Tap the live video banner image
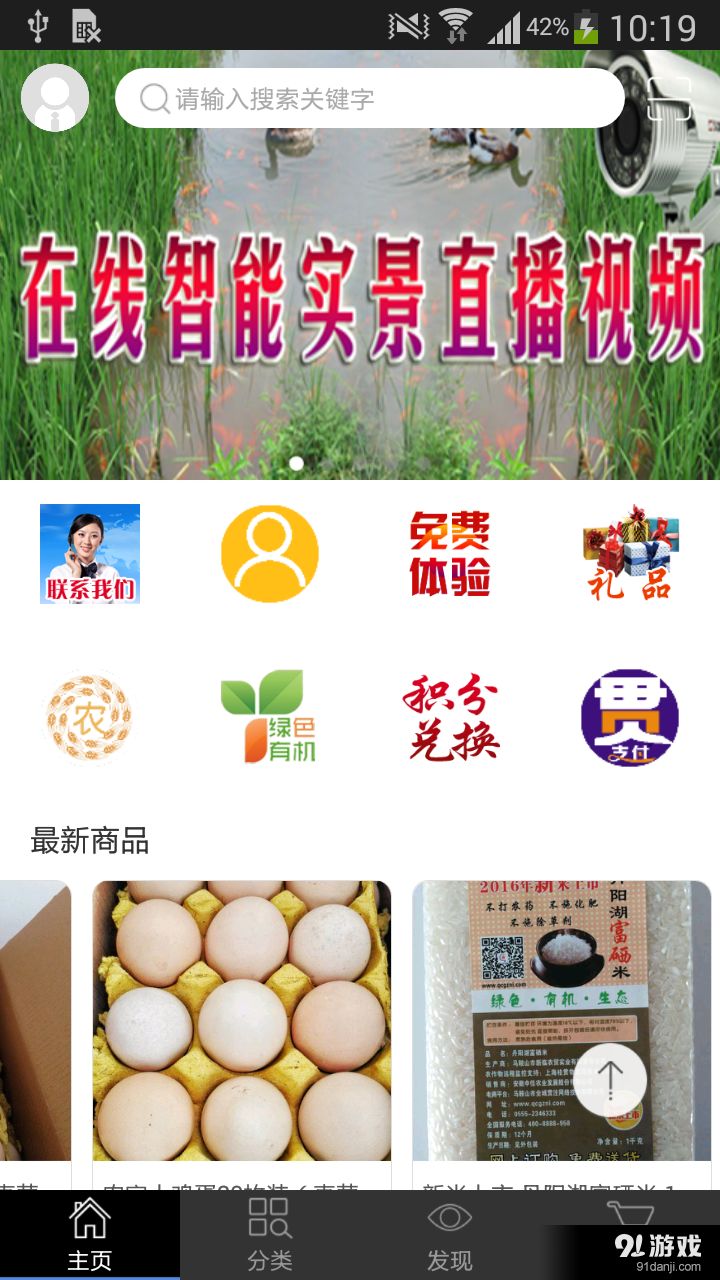The width and height of the screenshot is (720, 1280). [360, 290]
